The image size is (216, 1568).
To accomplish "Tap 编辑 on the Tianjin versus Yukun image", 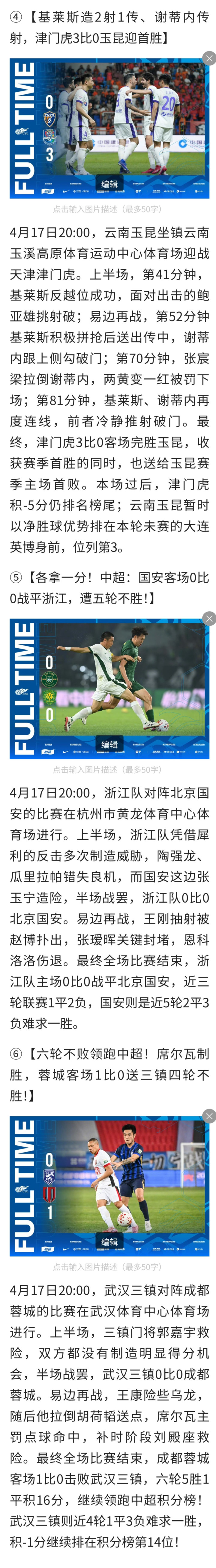I will 109,184.
